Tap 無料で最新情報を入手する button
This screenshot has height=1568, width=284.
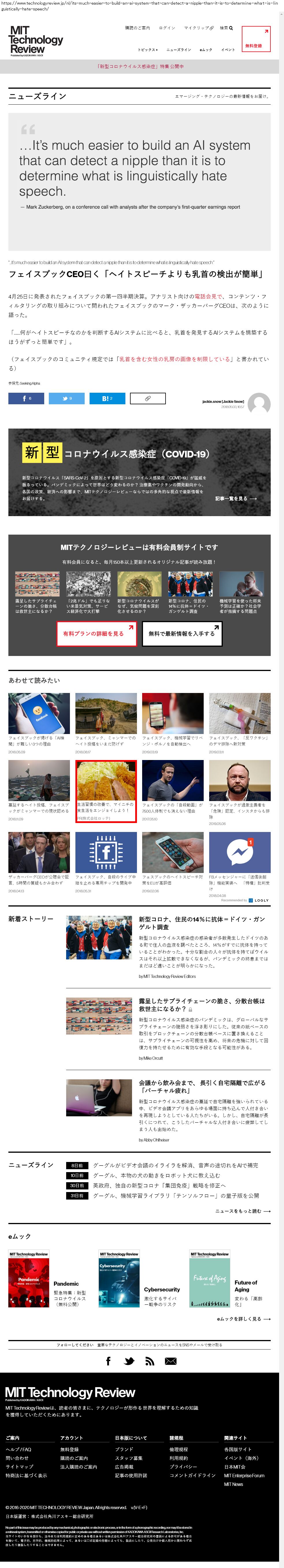pyautogui.click(x=181, y=633)
